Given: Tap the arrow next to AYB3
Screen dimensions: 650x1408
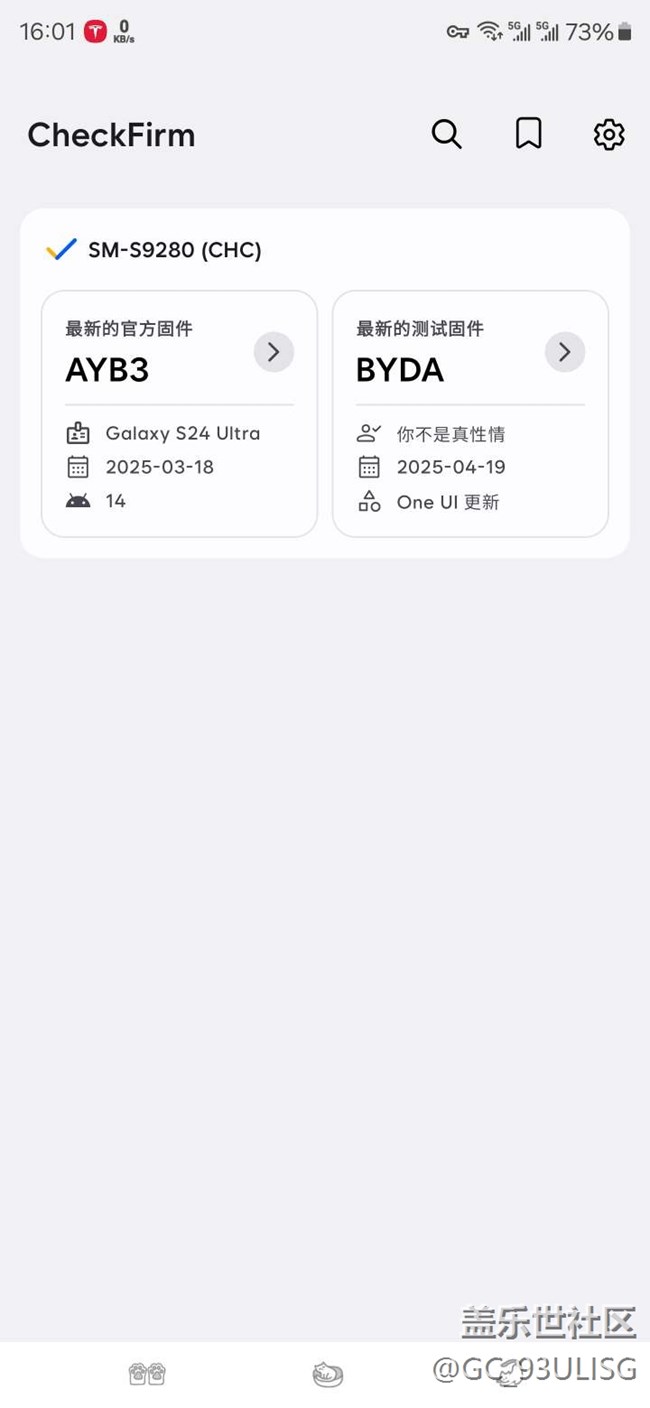Looking at the screenshot, I should click(x=273, y=352).
